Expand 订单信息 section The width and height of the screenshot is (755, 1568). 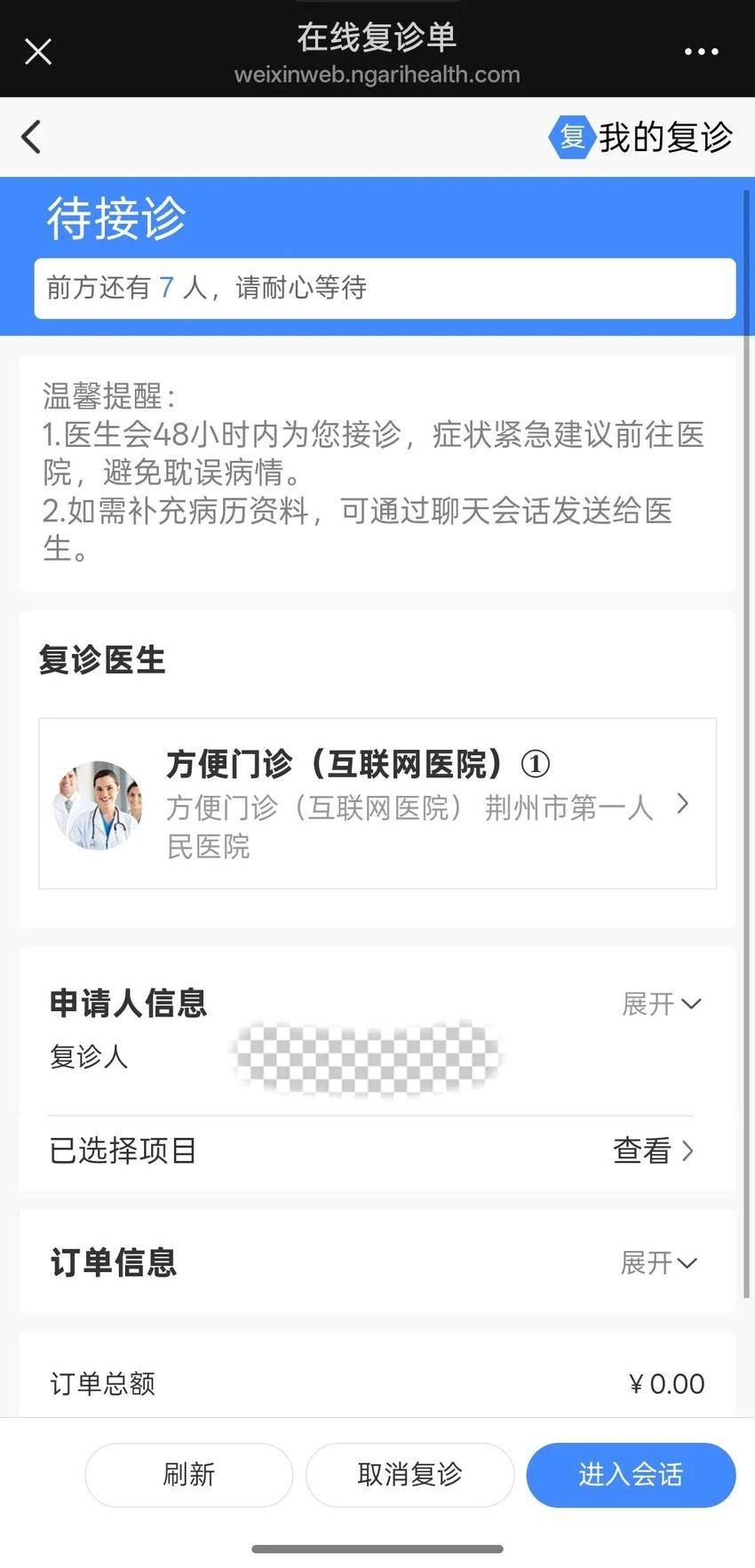click(x=658, y=1262)
